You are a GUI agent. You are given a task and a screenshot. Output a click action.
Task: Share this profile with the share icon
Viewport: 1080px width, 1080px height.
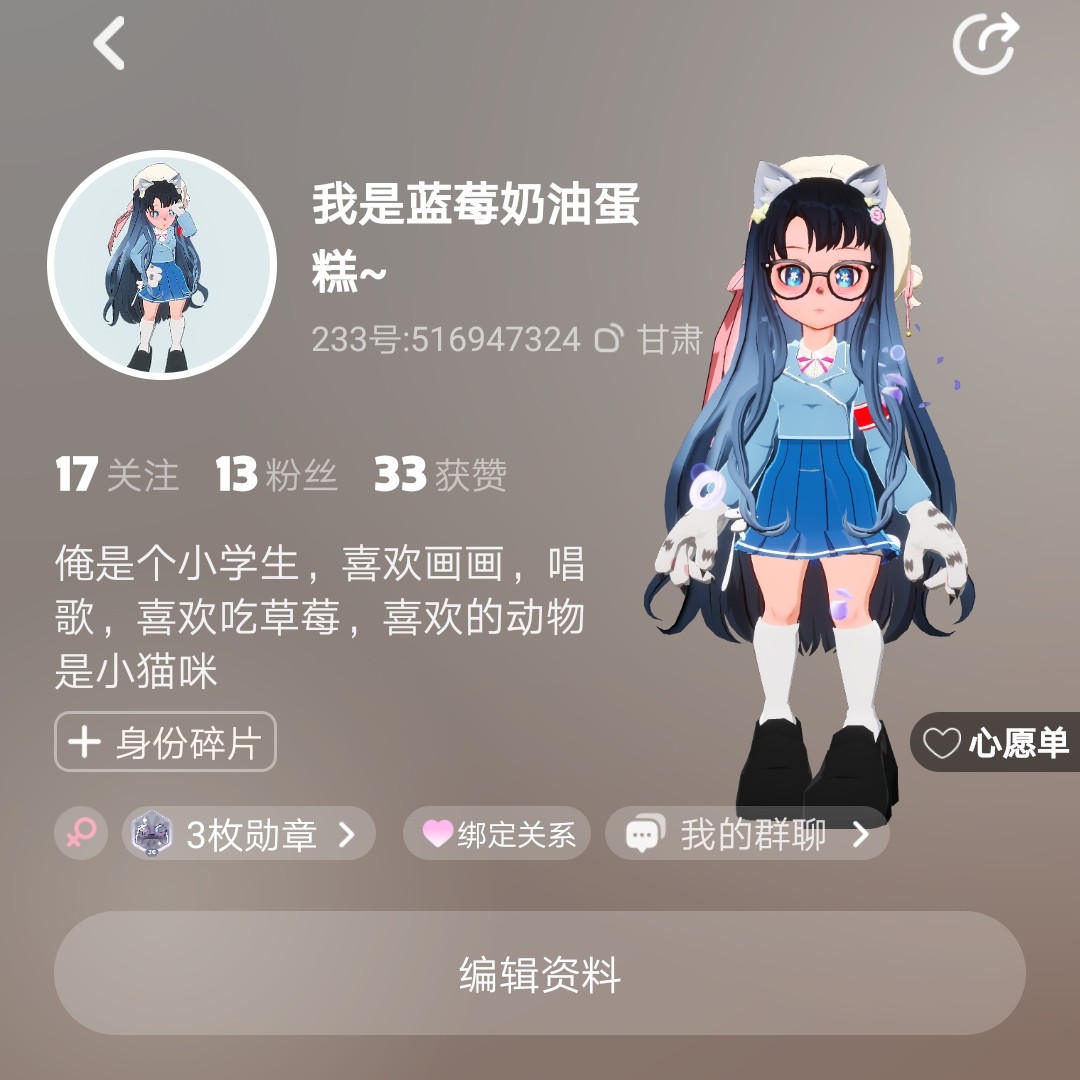[x=985, y=43]
